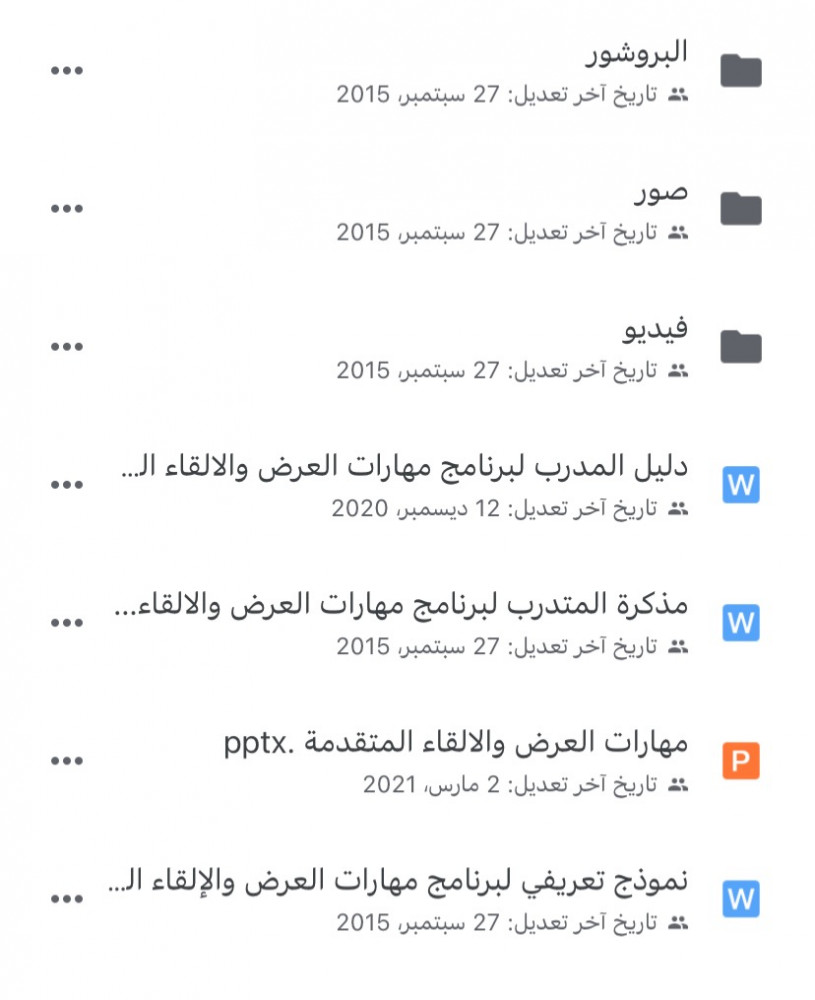Show more options for the pptx presentation
The height and width of the screenshot is (1000, 815).
point(67,761)
